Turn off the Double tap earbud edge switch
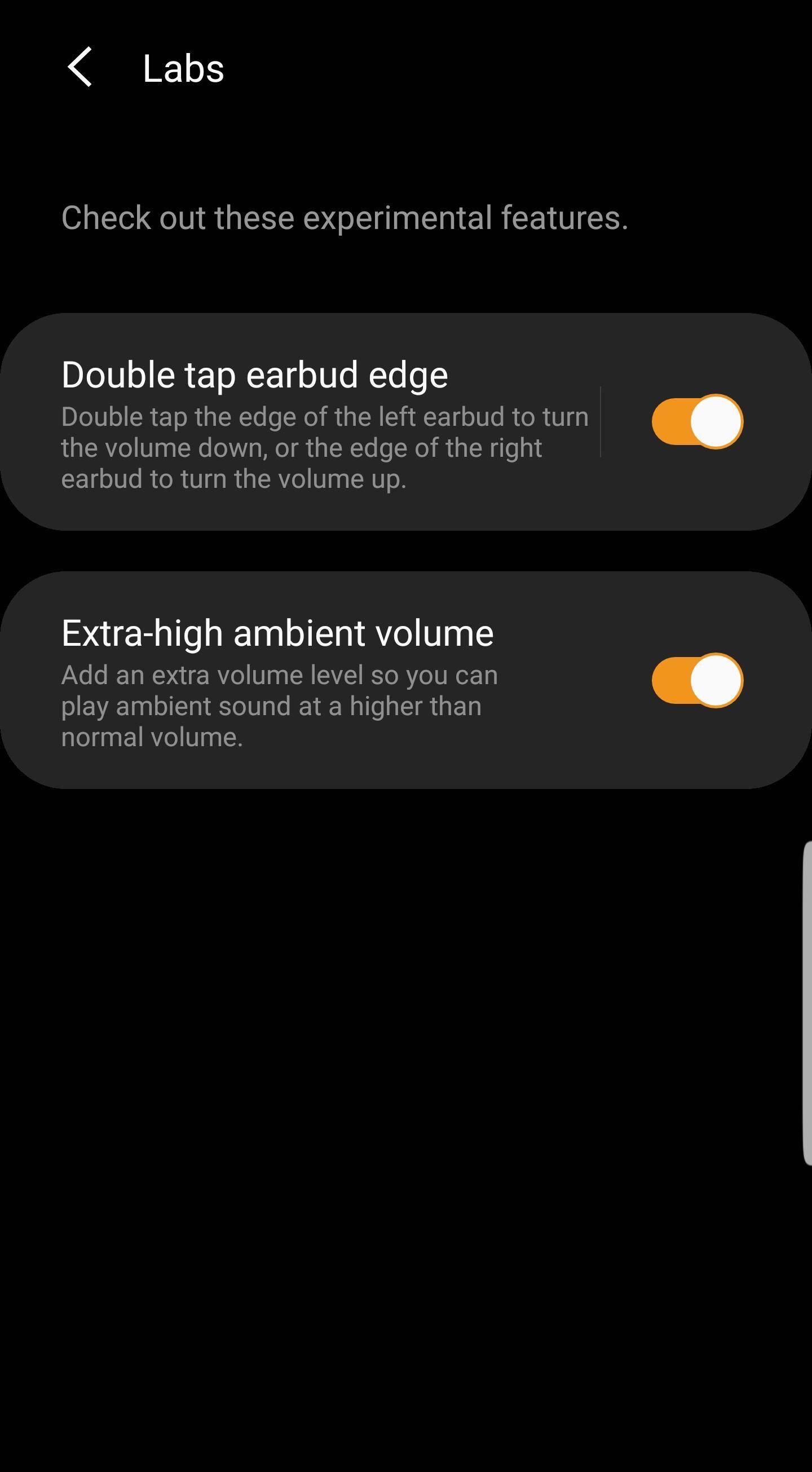The width and height of the screenshot is (812, 1472). (x=696, y=422)
